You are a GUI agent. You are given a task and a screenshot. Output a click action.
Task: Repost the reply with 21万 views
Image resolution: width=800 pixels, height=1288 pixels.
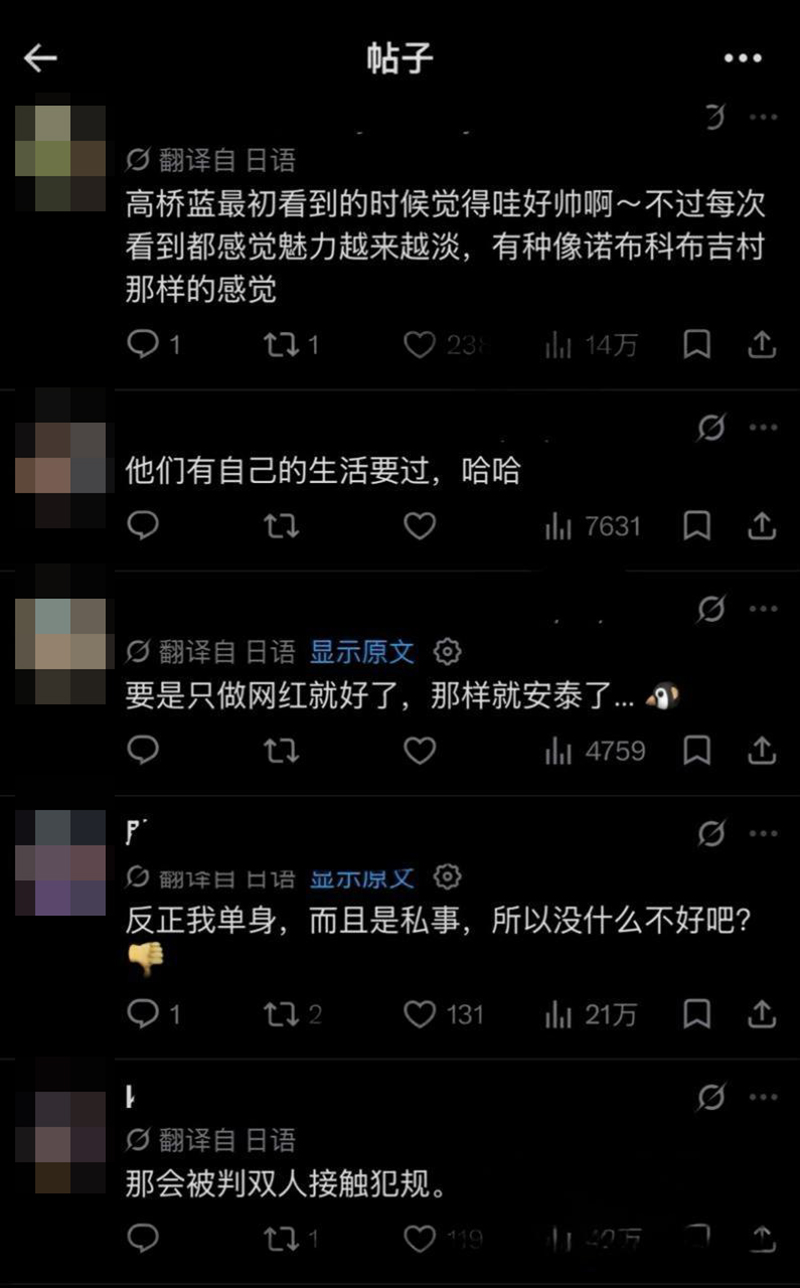[281, 1014]
